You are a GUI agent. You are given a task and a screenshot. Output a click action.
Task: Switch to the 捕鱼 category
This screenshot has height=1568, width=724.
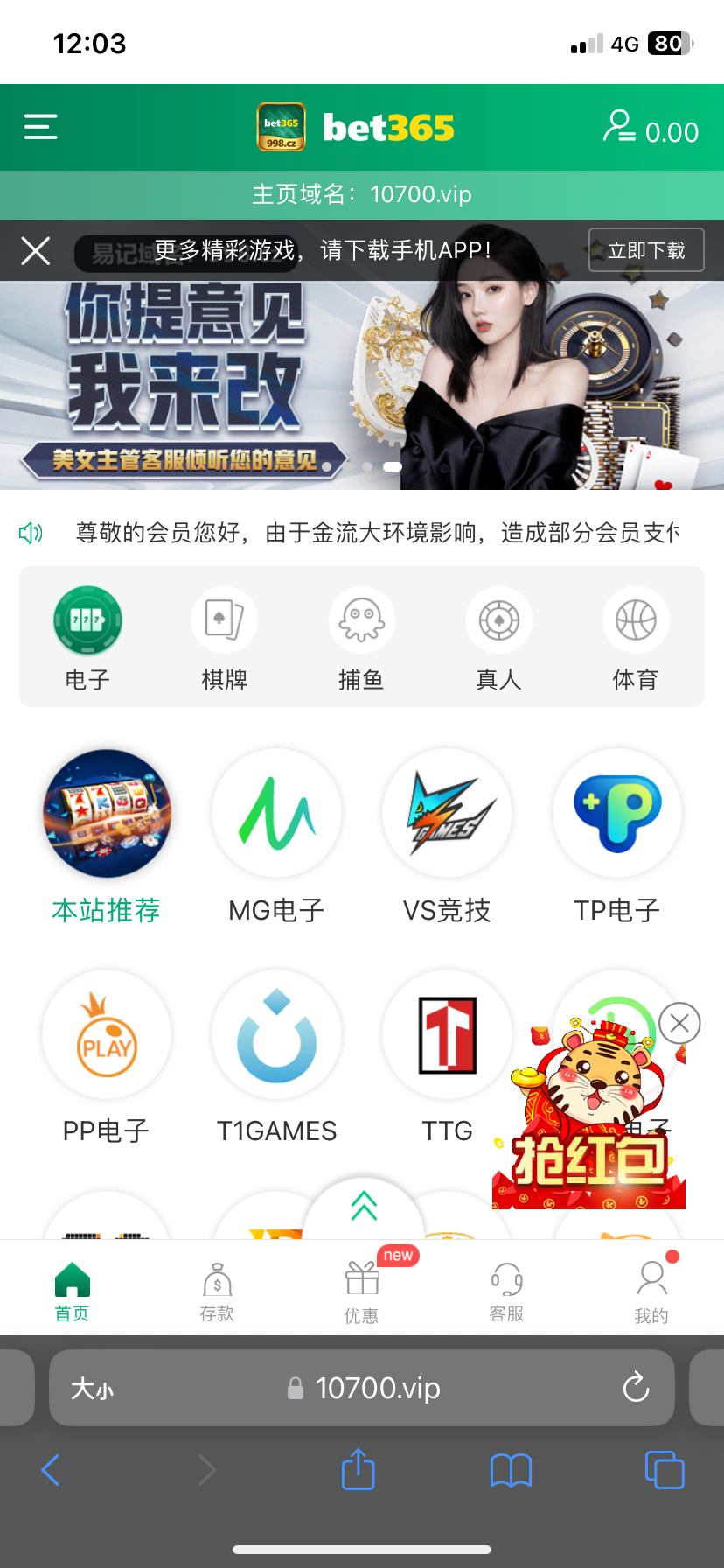(x=362, y=637)
